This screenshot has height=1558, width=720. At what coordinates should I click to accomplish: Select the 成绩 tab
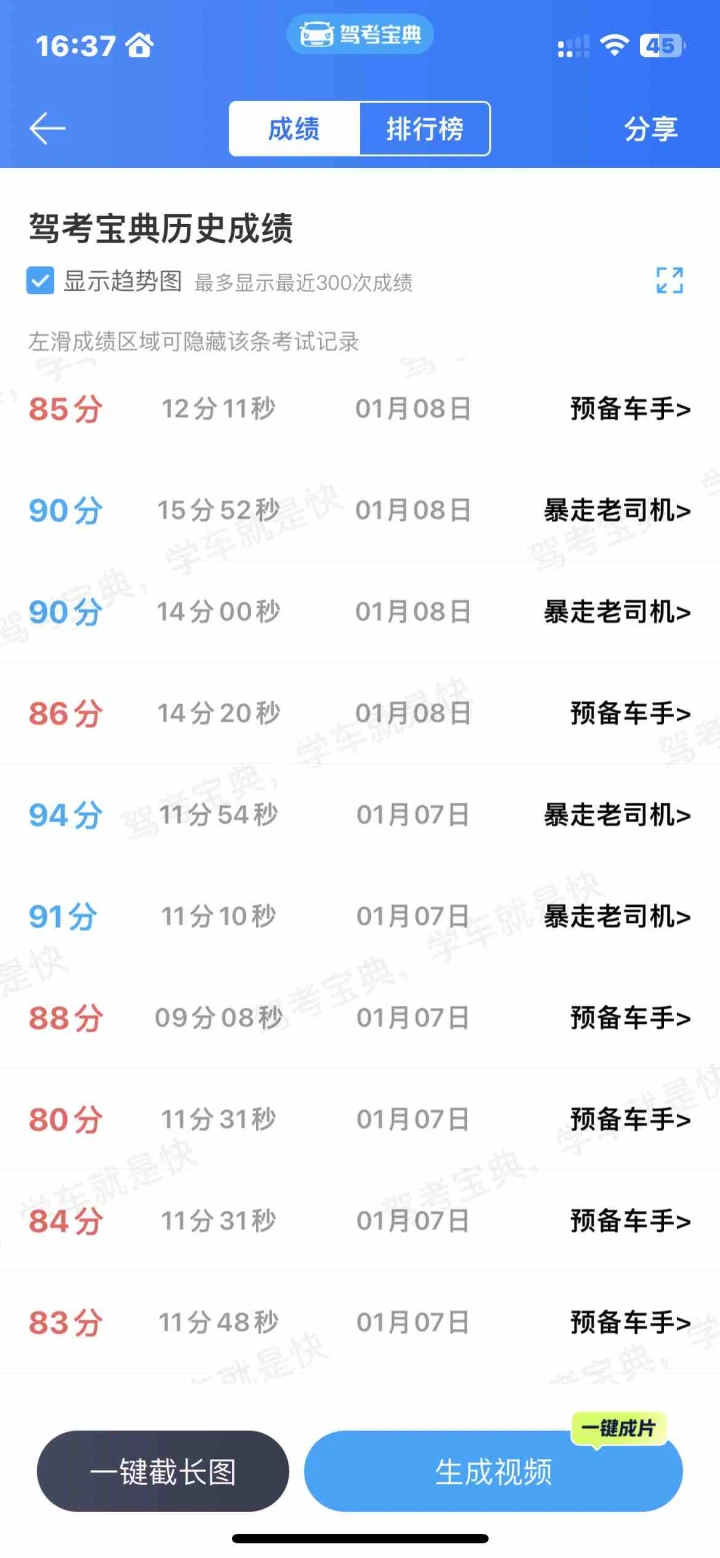click(x=294, y=129)
